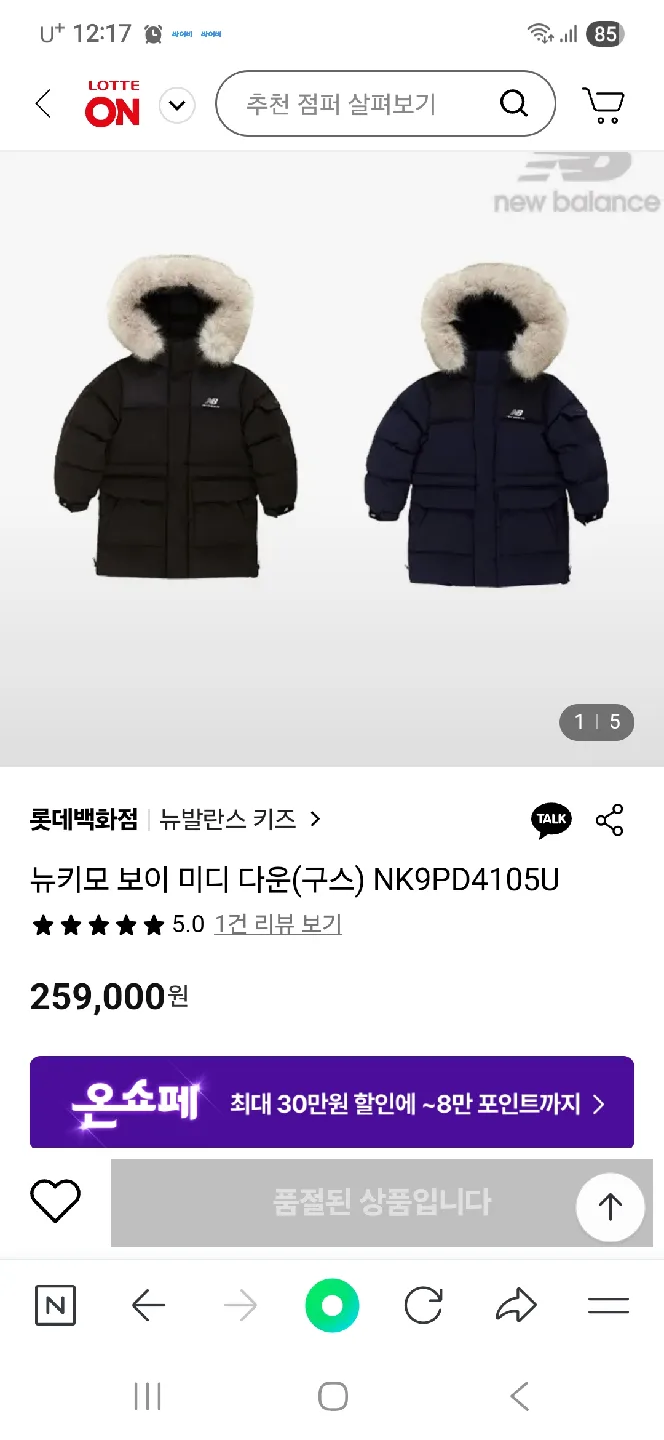The image size is (664, 1440).
Task: Expand the dropdown next to Lotte ON logo
Action: click(177, 105)
